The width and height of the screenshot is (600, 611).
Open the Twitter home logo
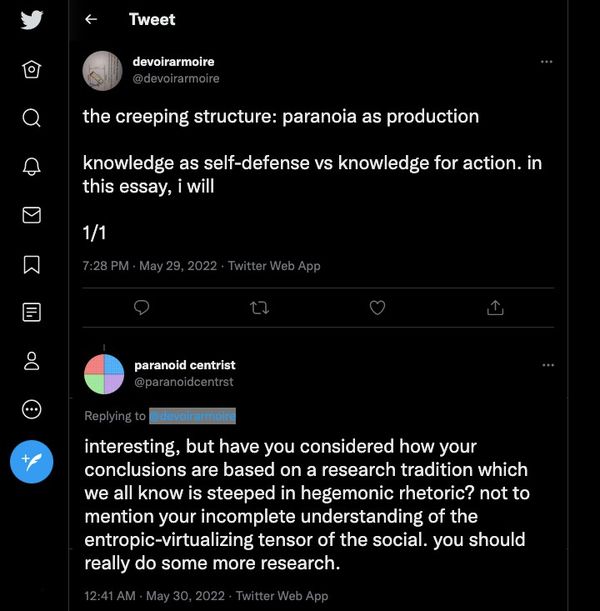click(x=31, y=21)
